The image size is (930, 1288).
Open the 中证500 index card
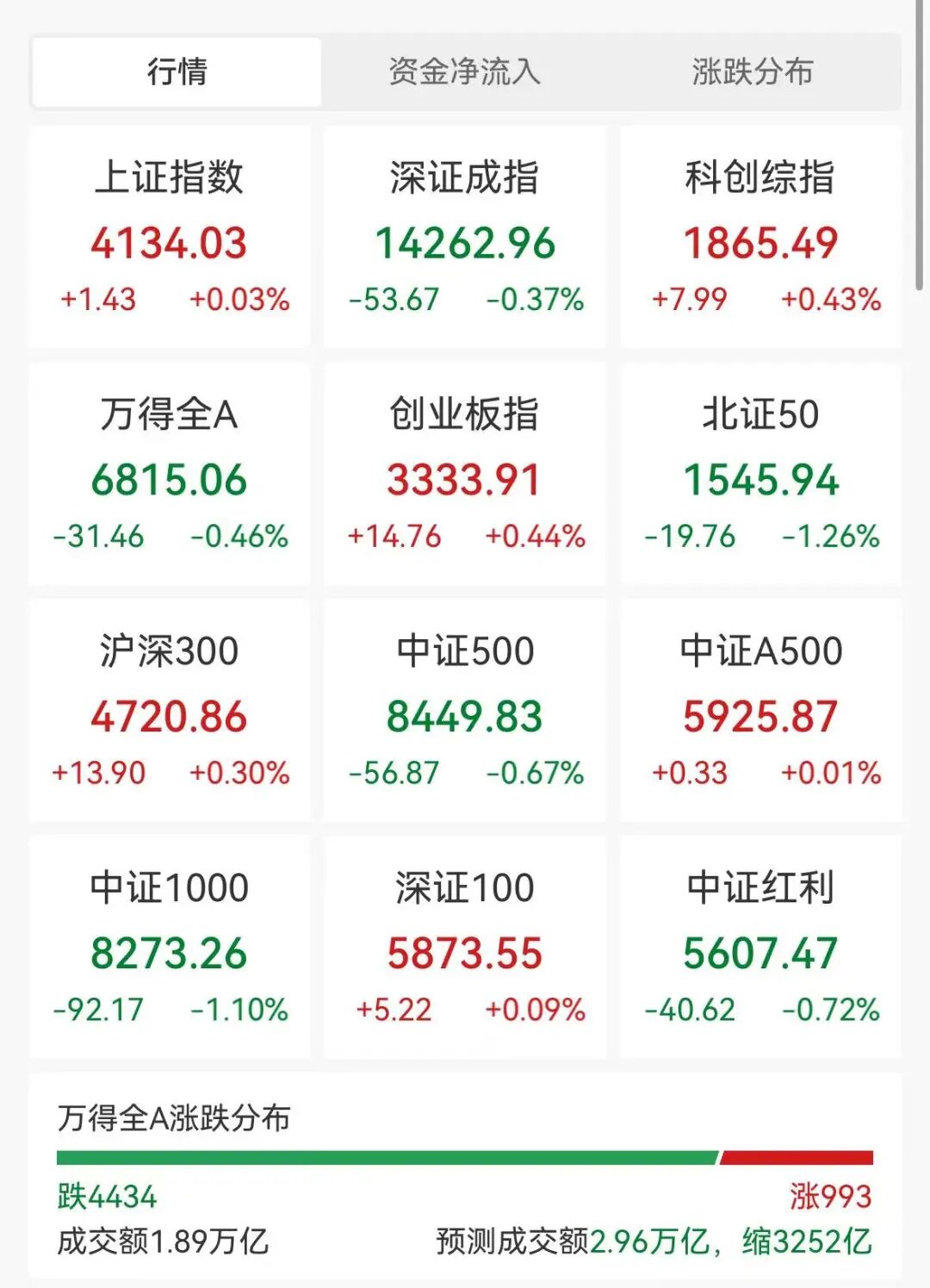[465, 711]
